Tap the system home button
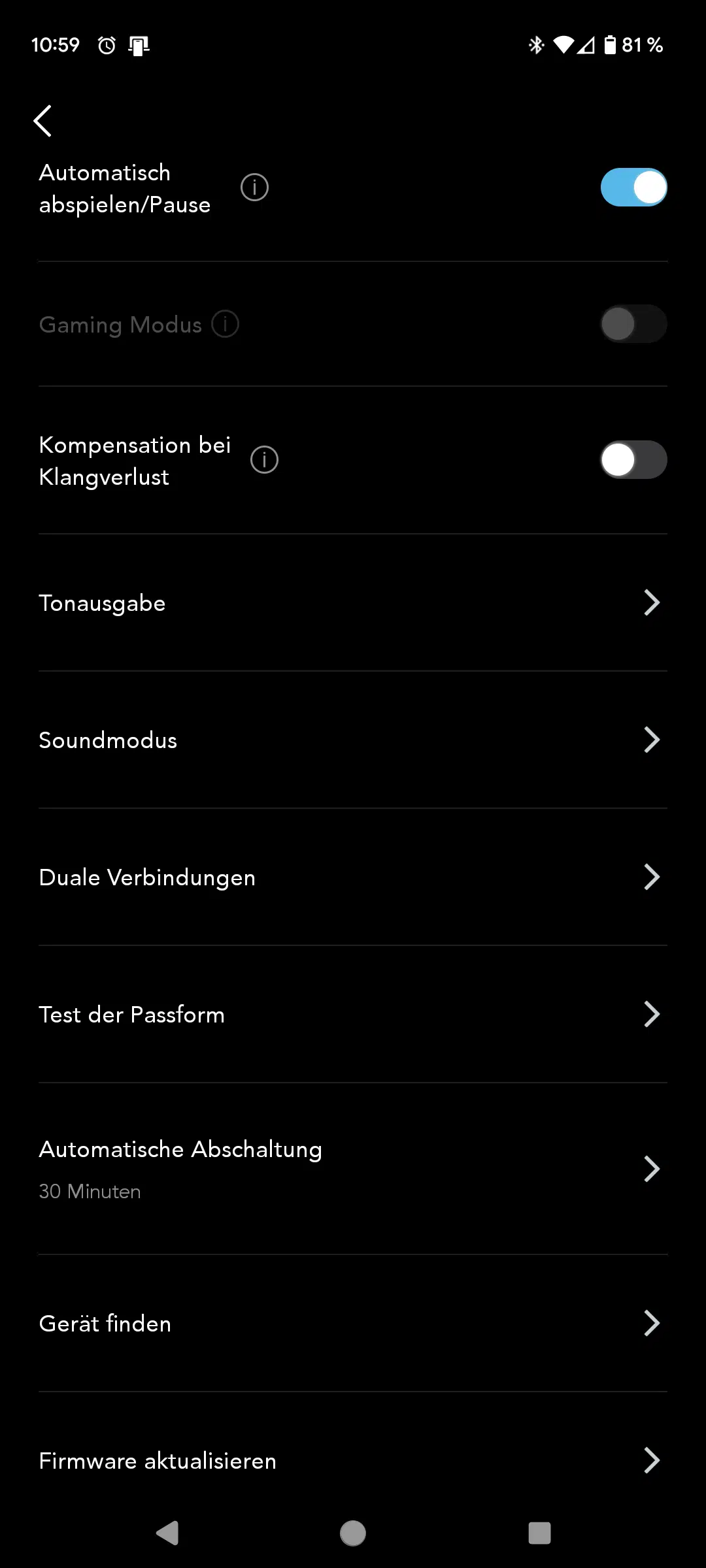This screenshot has width=706, height=1568. (353, 1533)
